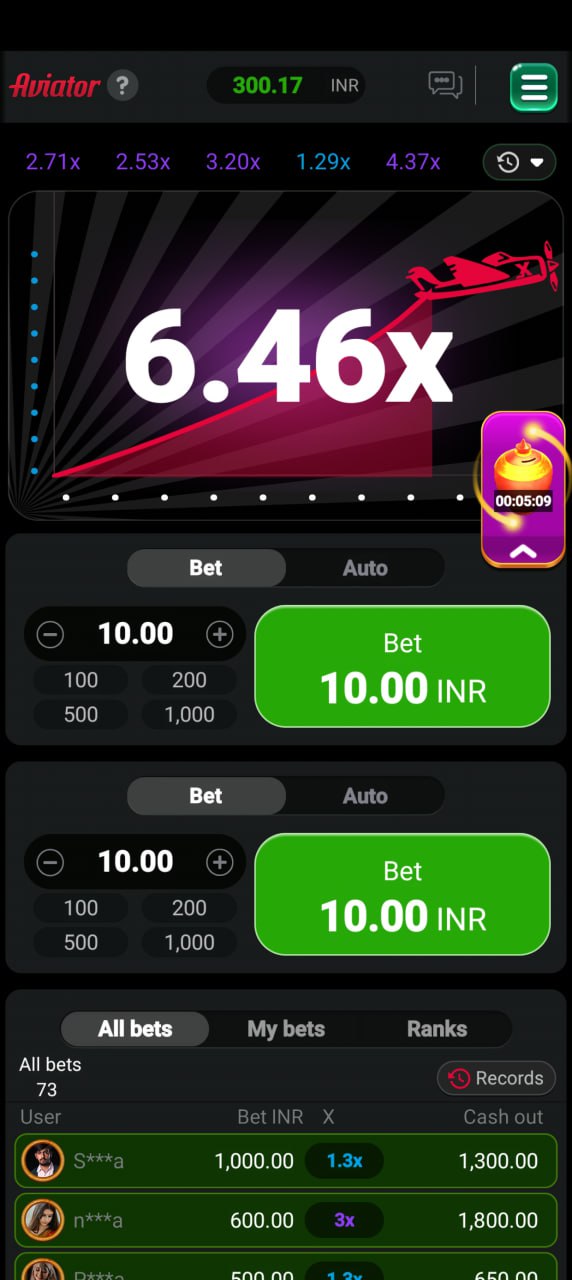Place the first 10.00 INR bet

tap(403, 666)
